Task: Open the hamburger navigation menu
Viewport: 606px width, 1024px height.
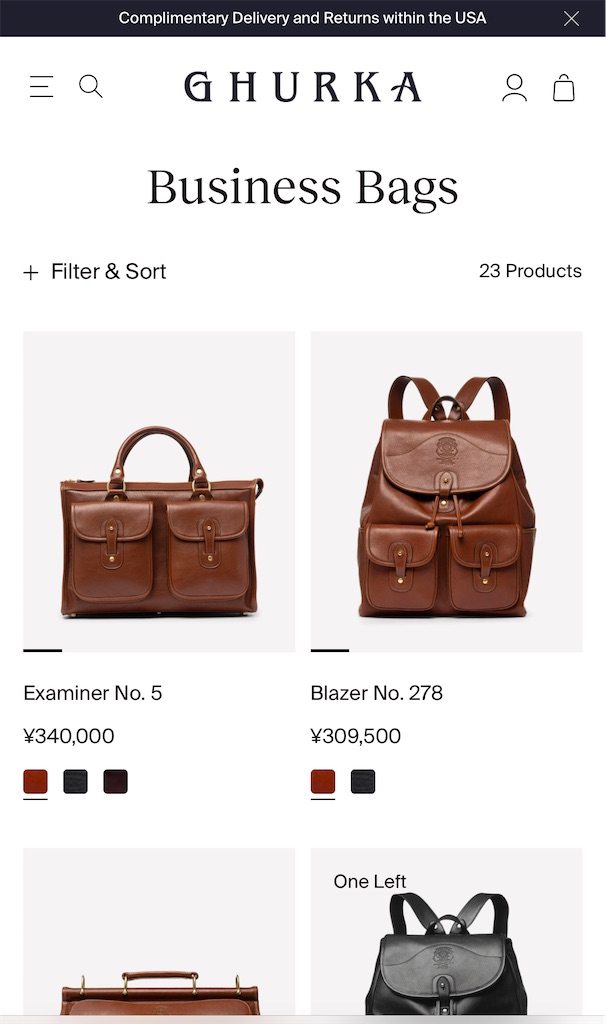Action: pos(41,87)
